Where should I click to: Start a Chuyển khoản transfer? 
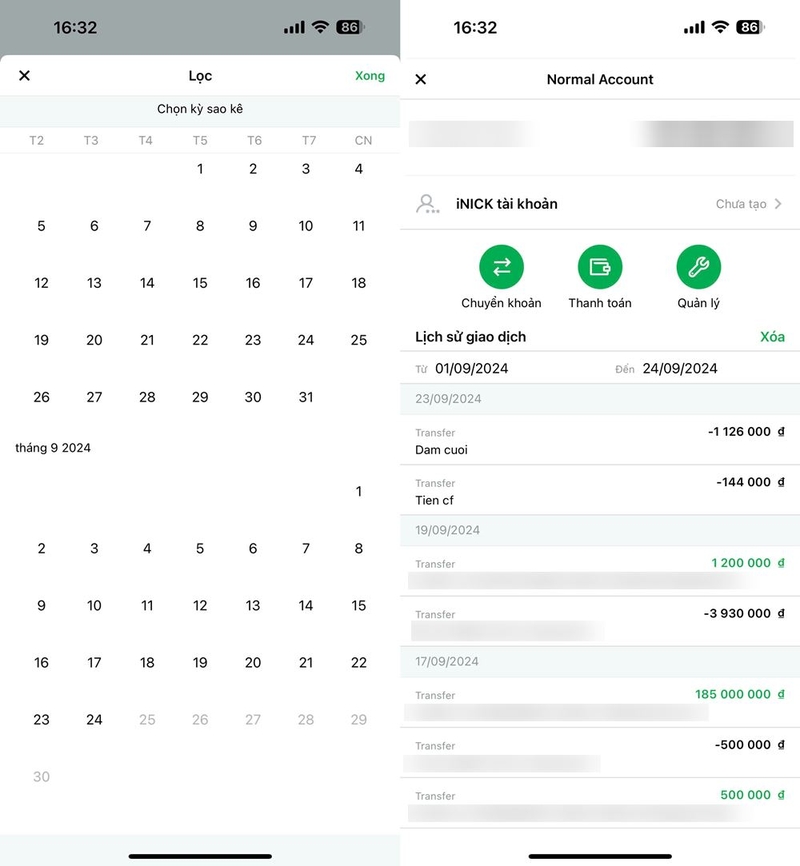[x=501, y=267]
